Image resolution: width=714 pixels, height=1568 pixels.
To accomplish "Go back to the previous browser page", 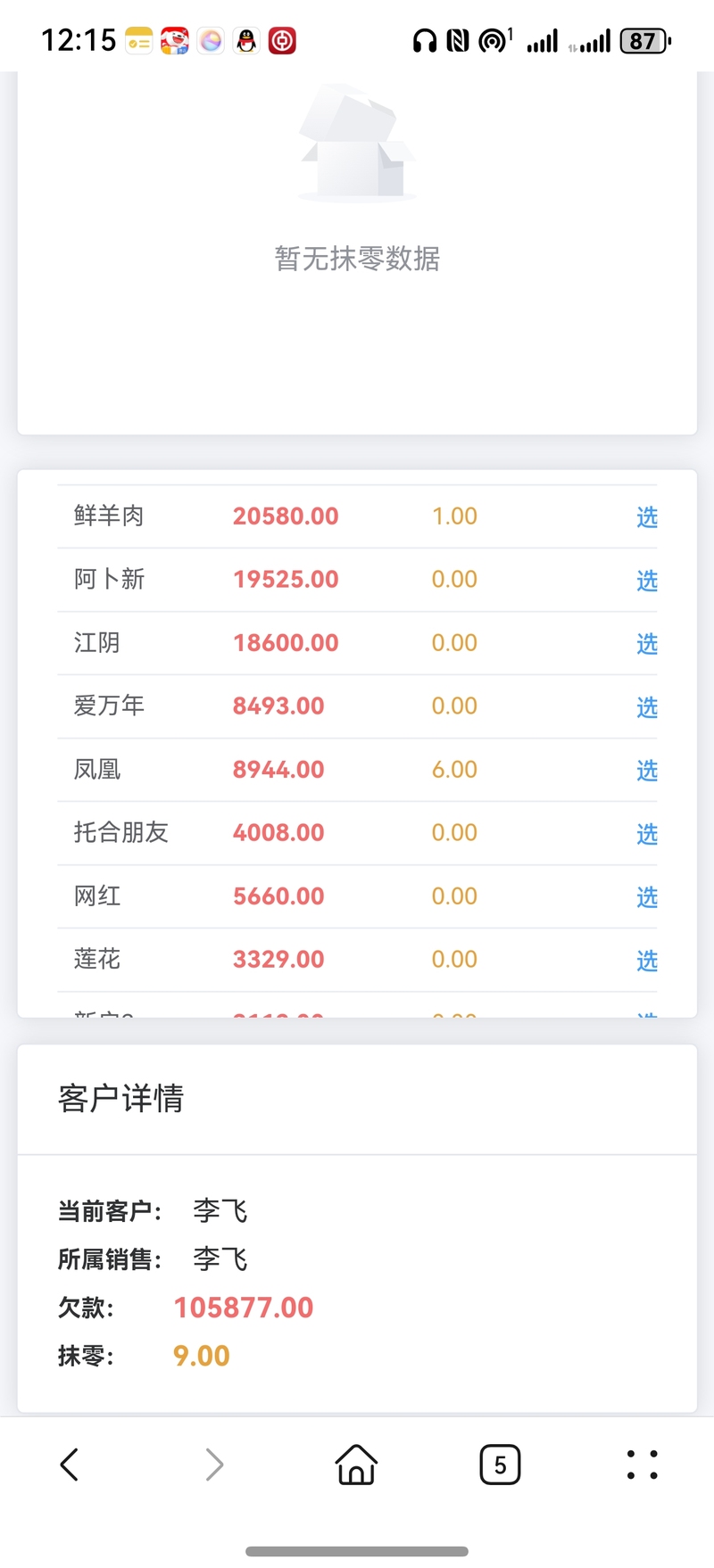I will (x=70, y=1465).
